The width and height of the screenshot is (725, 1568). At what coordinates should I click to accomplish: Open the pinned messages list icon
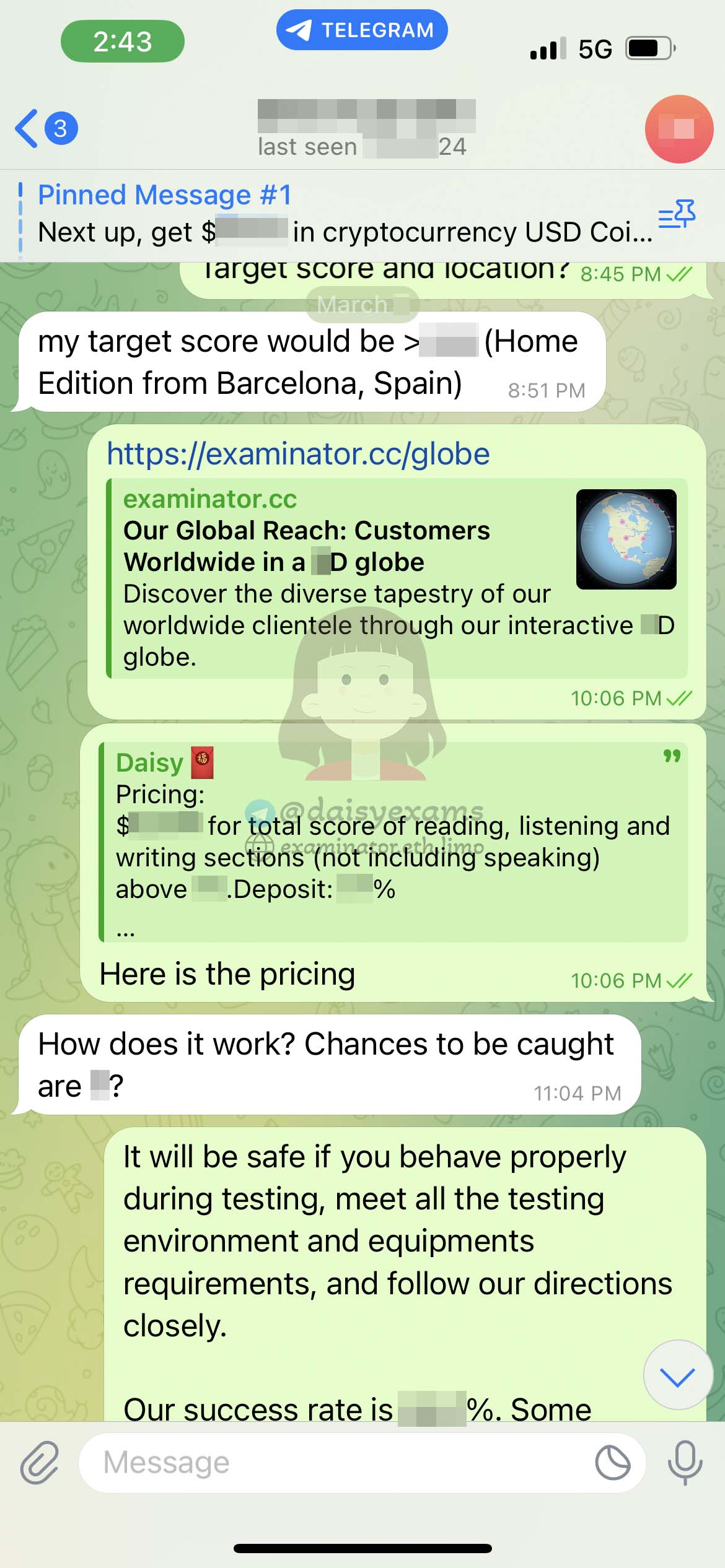click(x=677, y=214)
